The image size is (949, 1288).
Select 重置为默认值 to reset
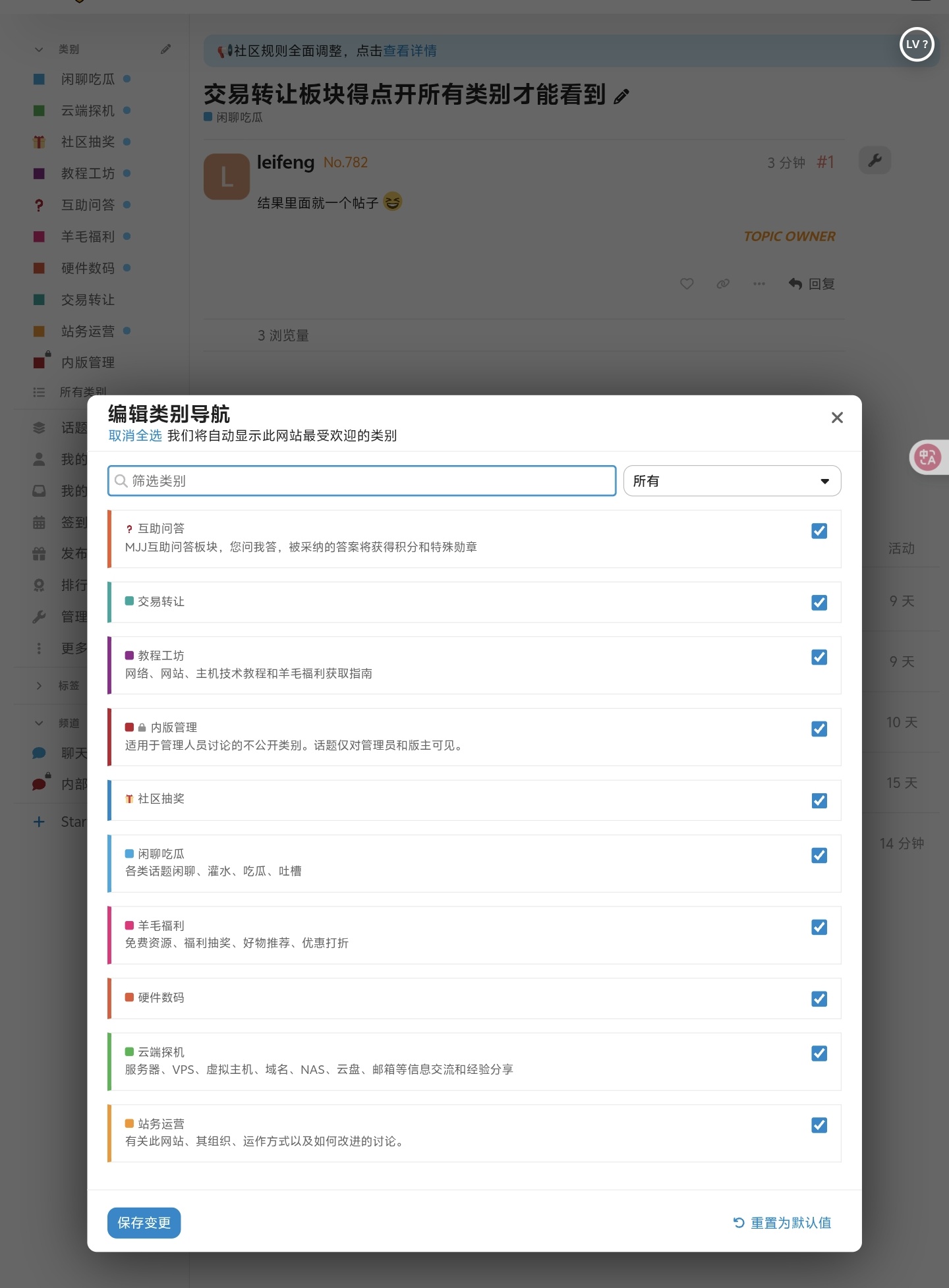coord(782,1223)
